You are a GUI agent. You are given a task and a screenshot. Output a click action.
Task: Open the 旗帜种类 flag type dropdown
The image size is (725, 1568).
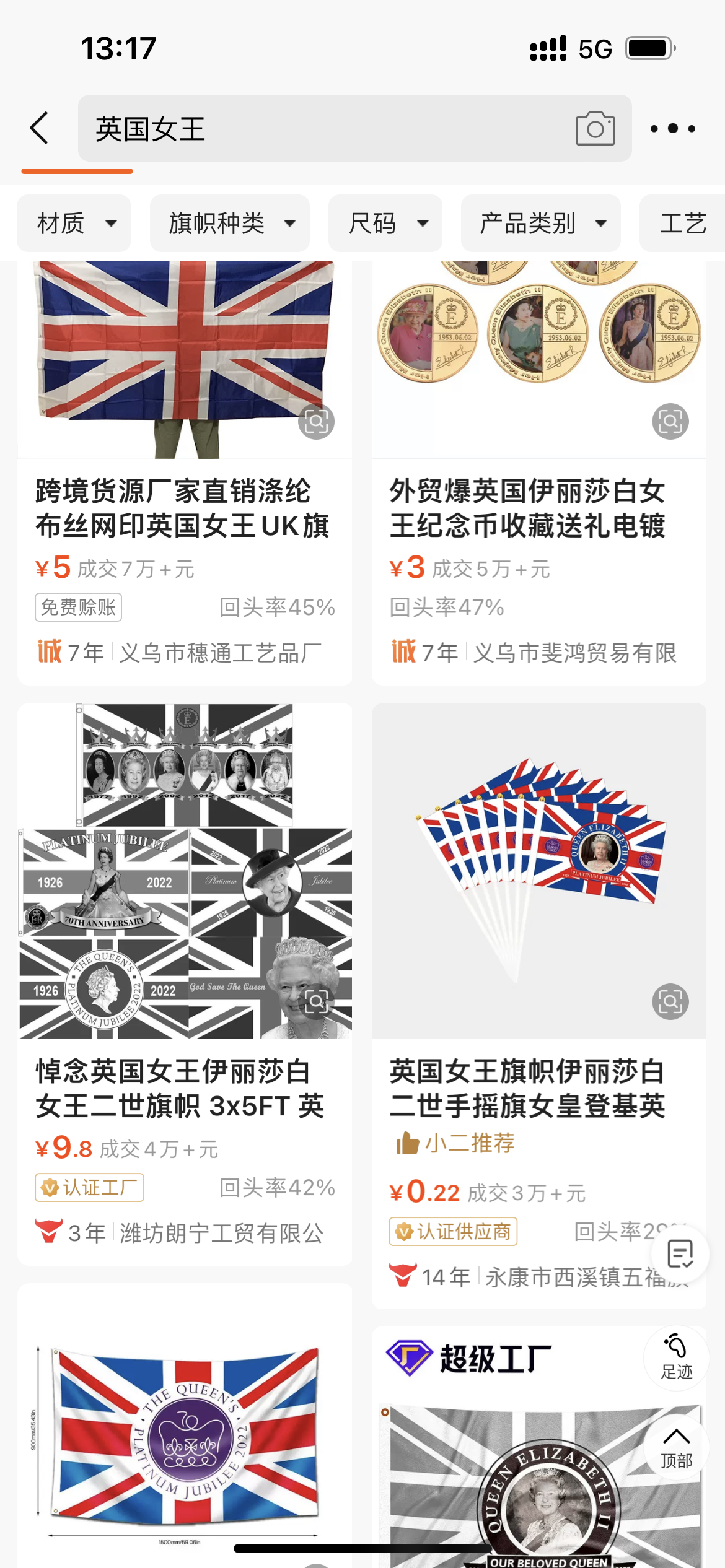[x=229, y=224]
